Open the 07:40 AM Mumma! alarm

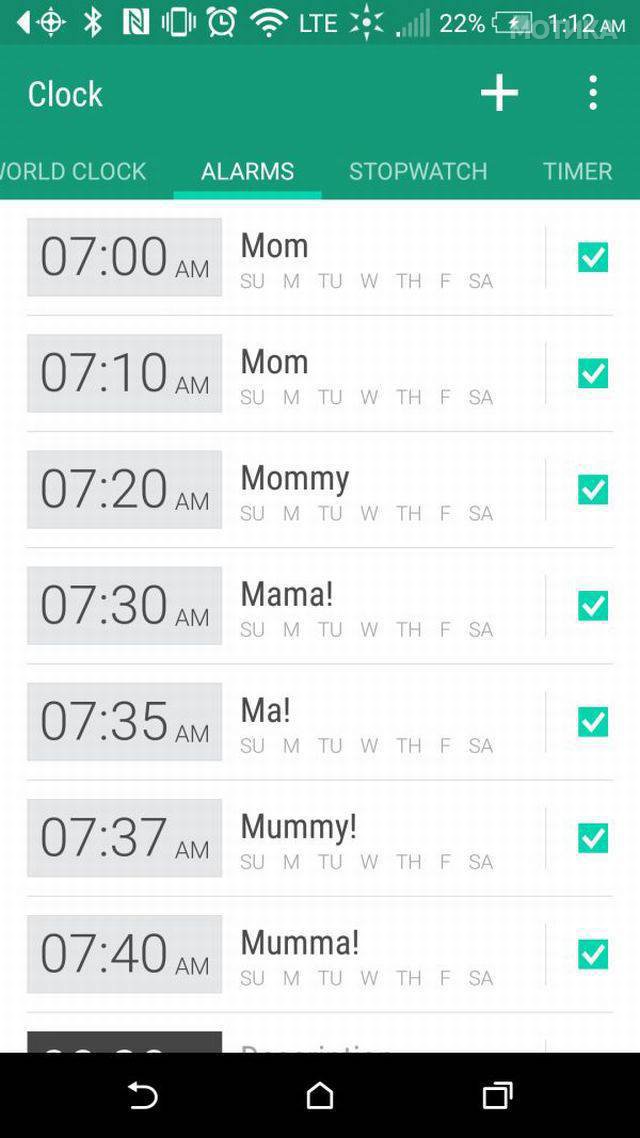[x=124, y=954]
